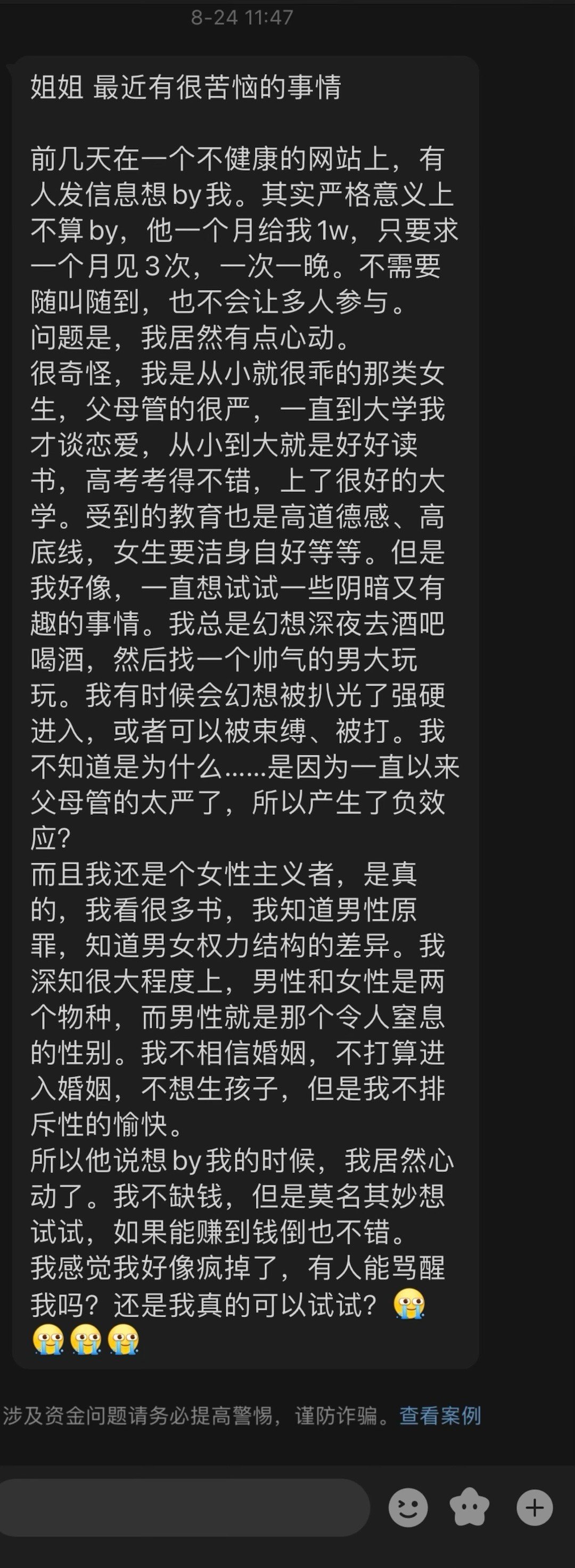Open the emoji picker
575x1568 pixels.
coord(408,1507)
